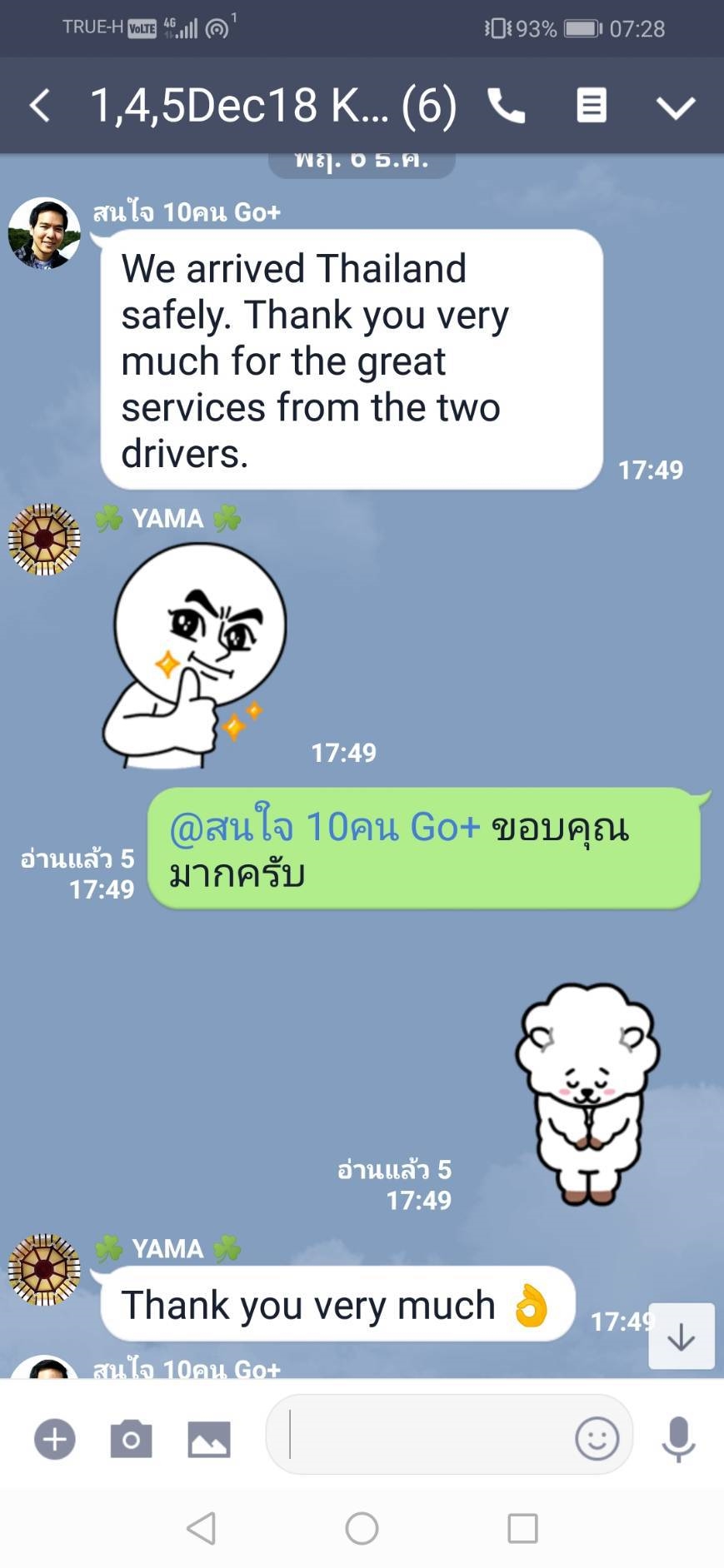The width and height of the screenshot is (724, 1568).
Task: Go back to the chat list
Action: (x=39, y=106)
